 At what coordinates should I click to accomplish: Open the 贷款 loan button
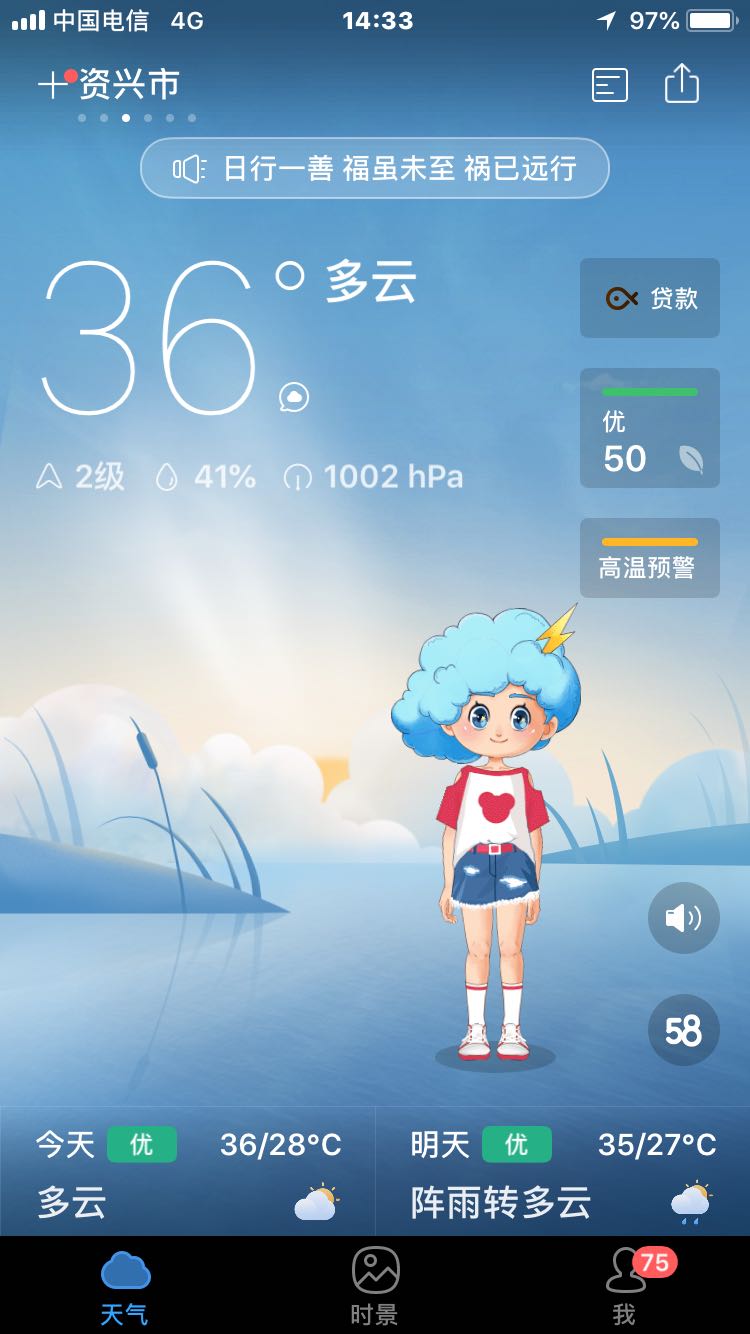point(650,298)
